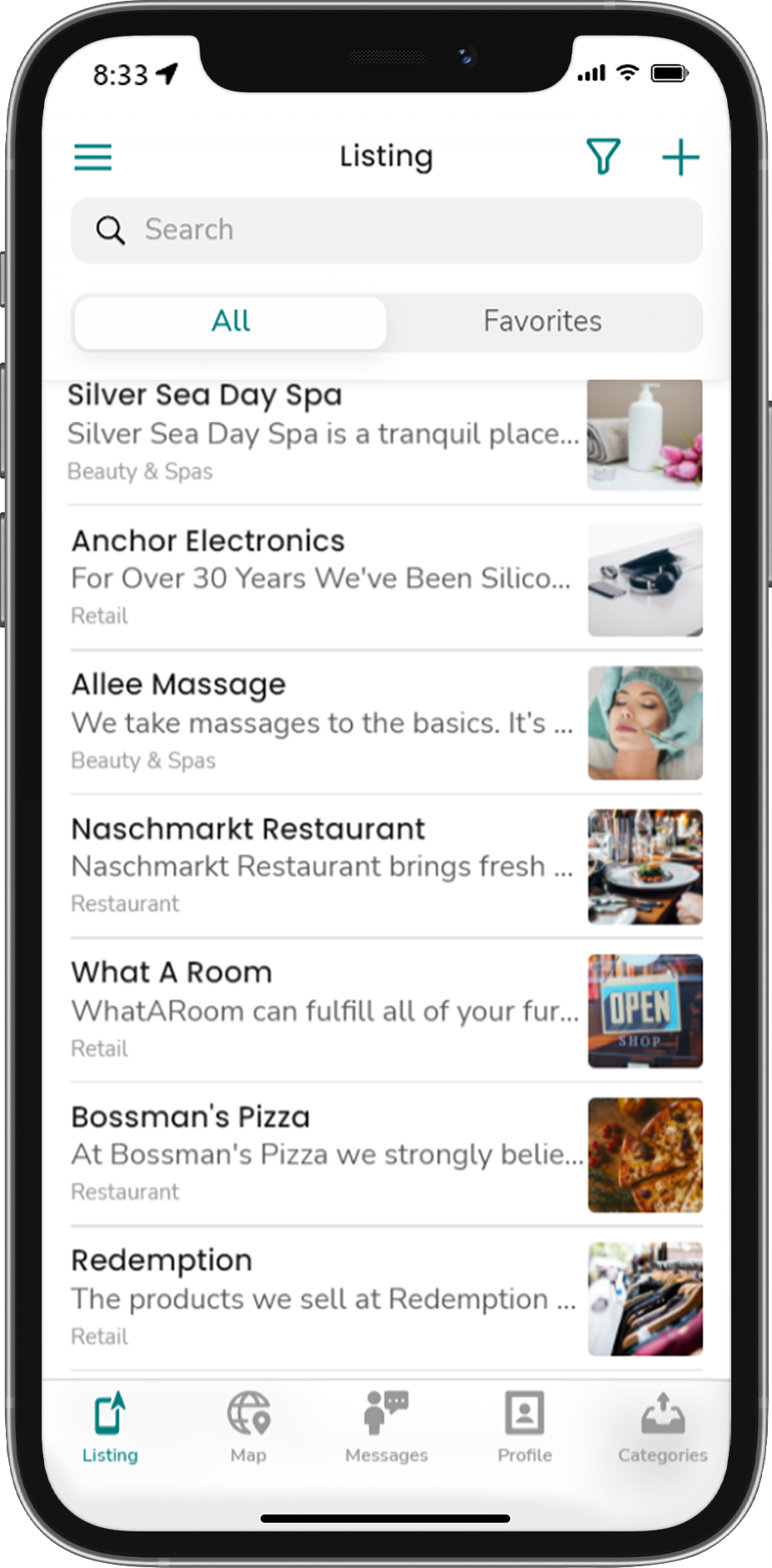Open the filter options
Screen dimensions: 772x1568
point(603,156)
